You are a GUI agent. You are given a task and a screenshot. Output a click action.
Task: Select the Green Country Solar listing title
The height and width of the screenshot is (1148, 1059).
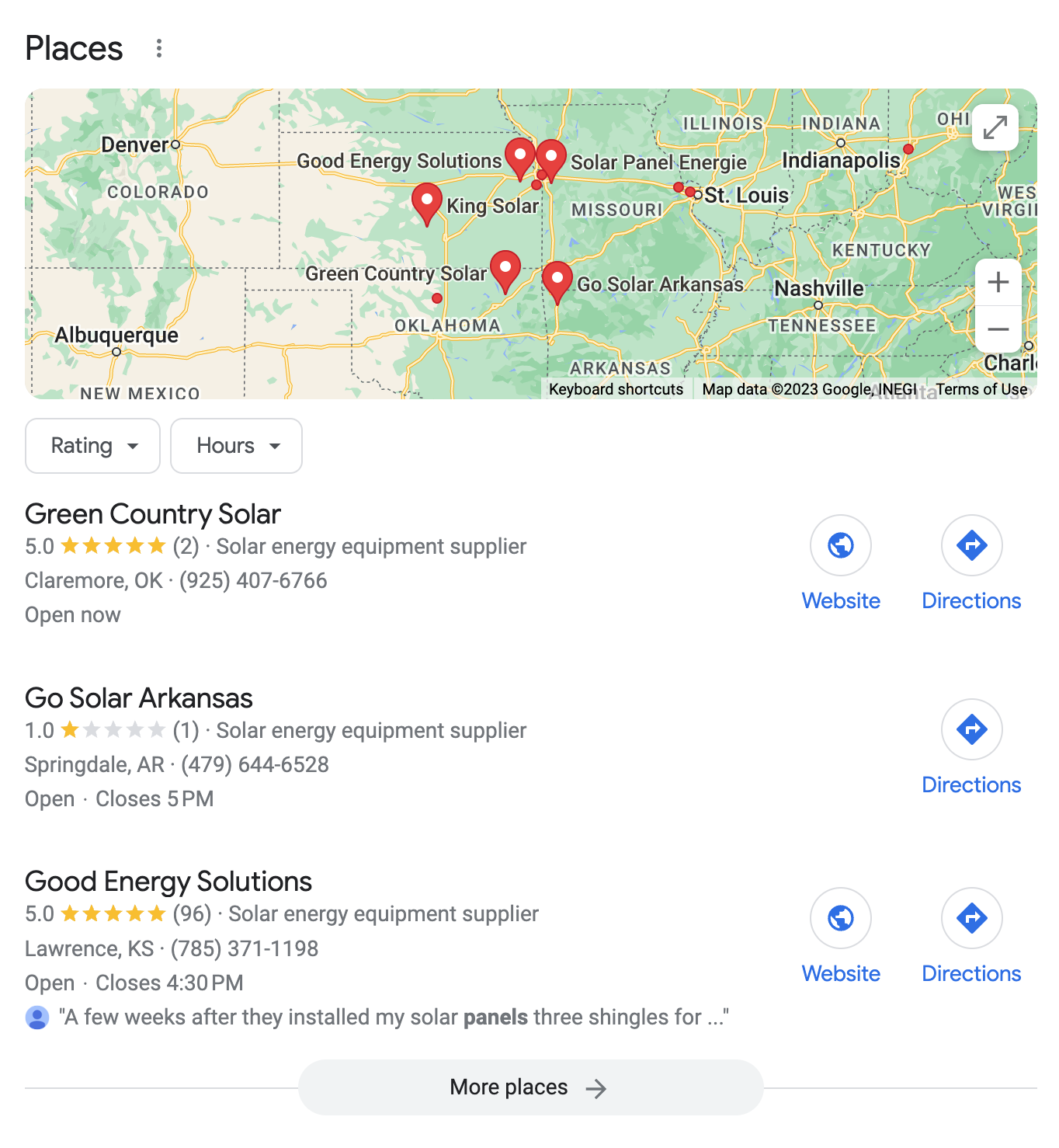(x=152, y=514)
